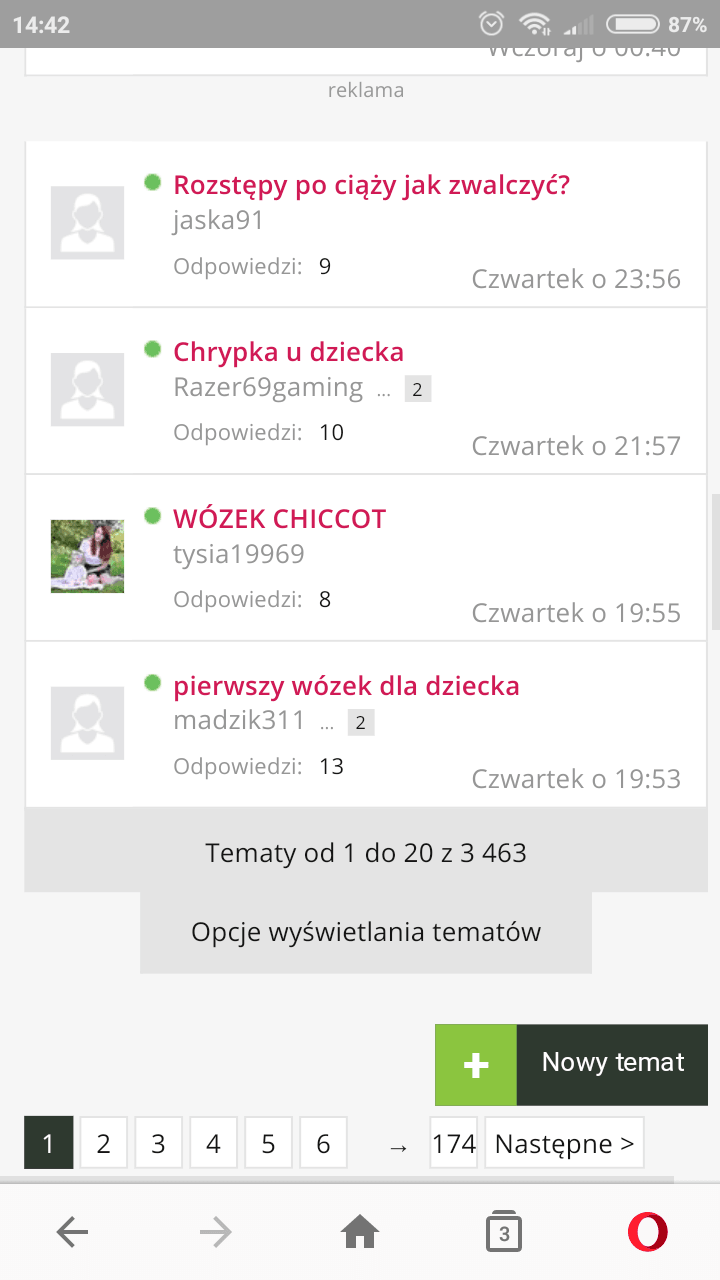Go to page 5 of the topic list
Image resolution: width=720 pixels, height=1280 pixels.
268,1143
